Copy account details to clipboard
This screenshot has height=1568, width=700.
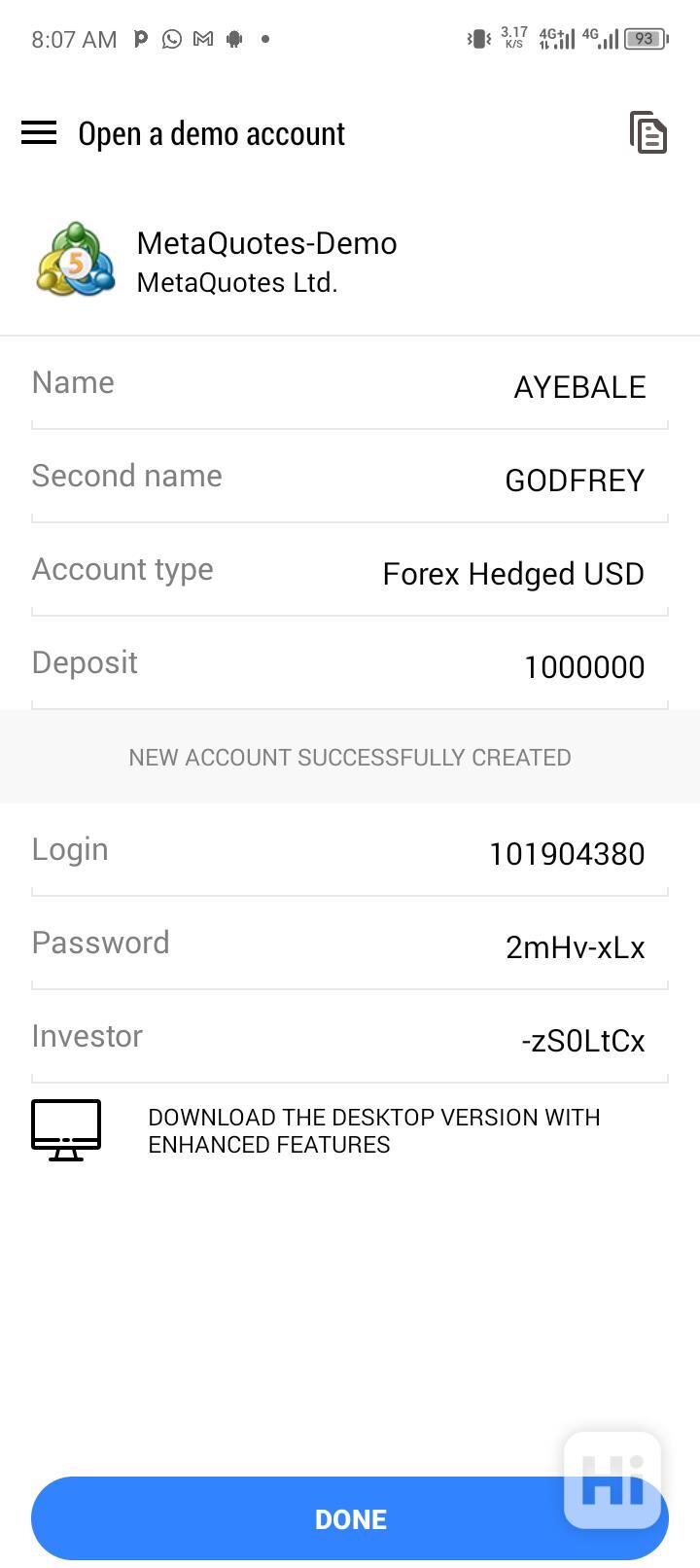click(x=647, y=133)
